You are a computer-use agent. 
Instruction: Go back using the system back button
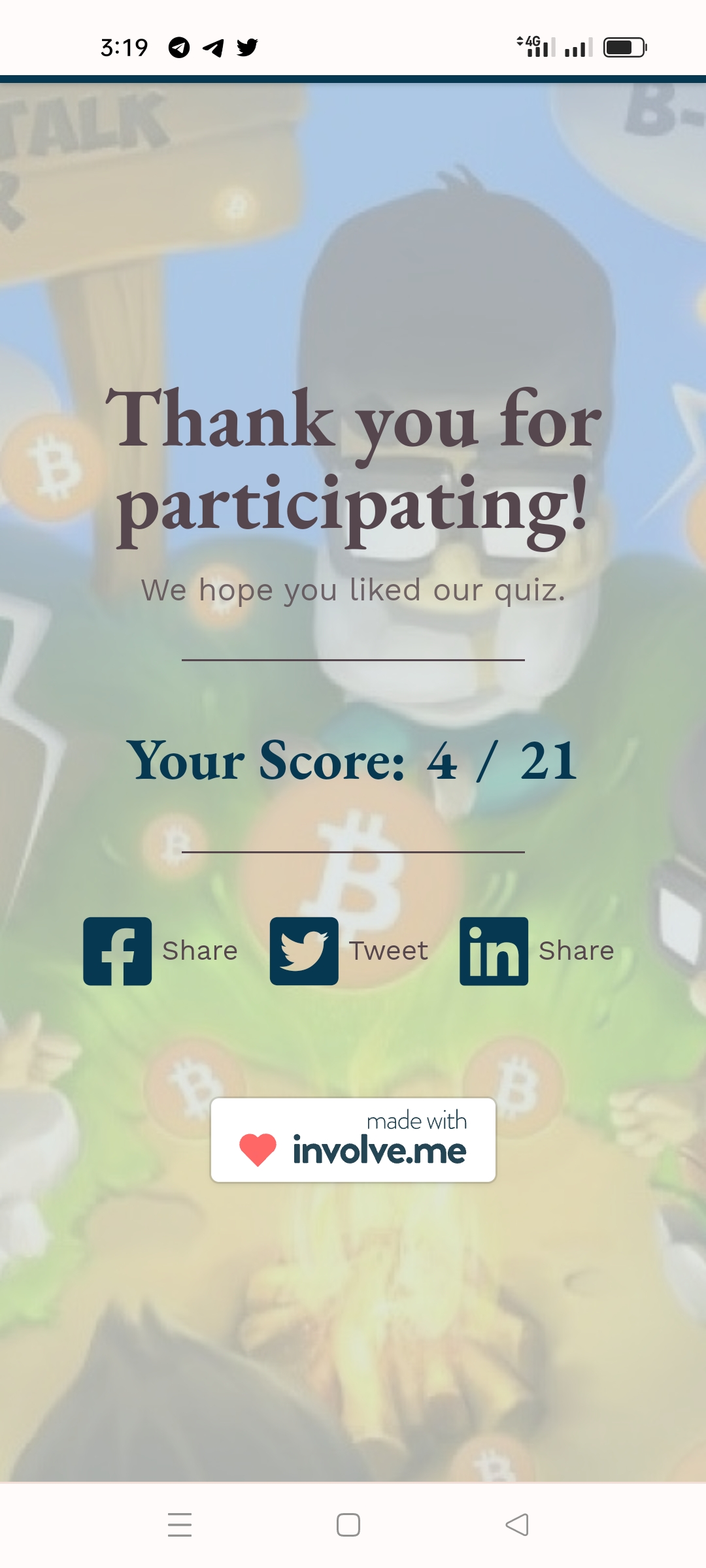pyautogui.click(x=517, y=1525)
